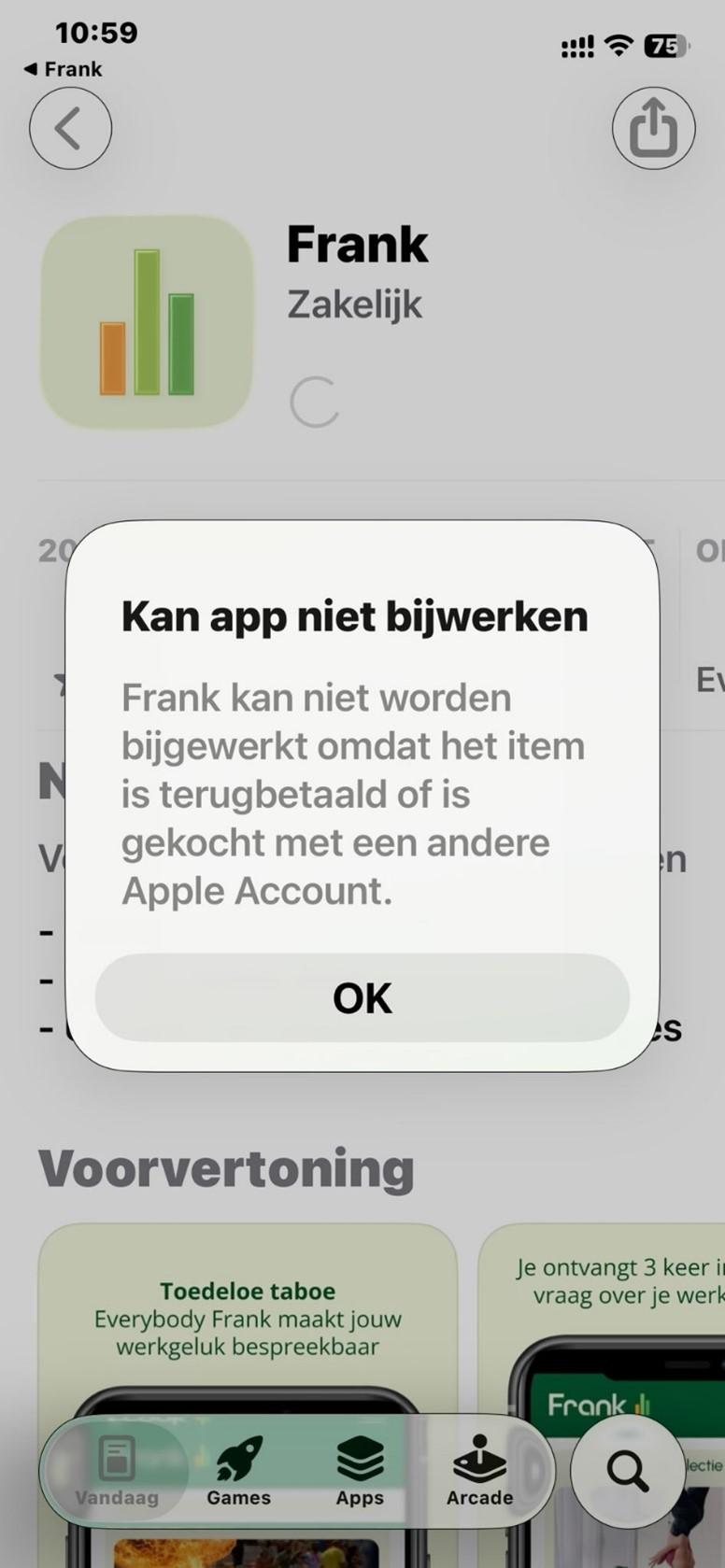725x1568 pixels.
Task: Go back with the chevron button
Action: pos(70,128)
